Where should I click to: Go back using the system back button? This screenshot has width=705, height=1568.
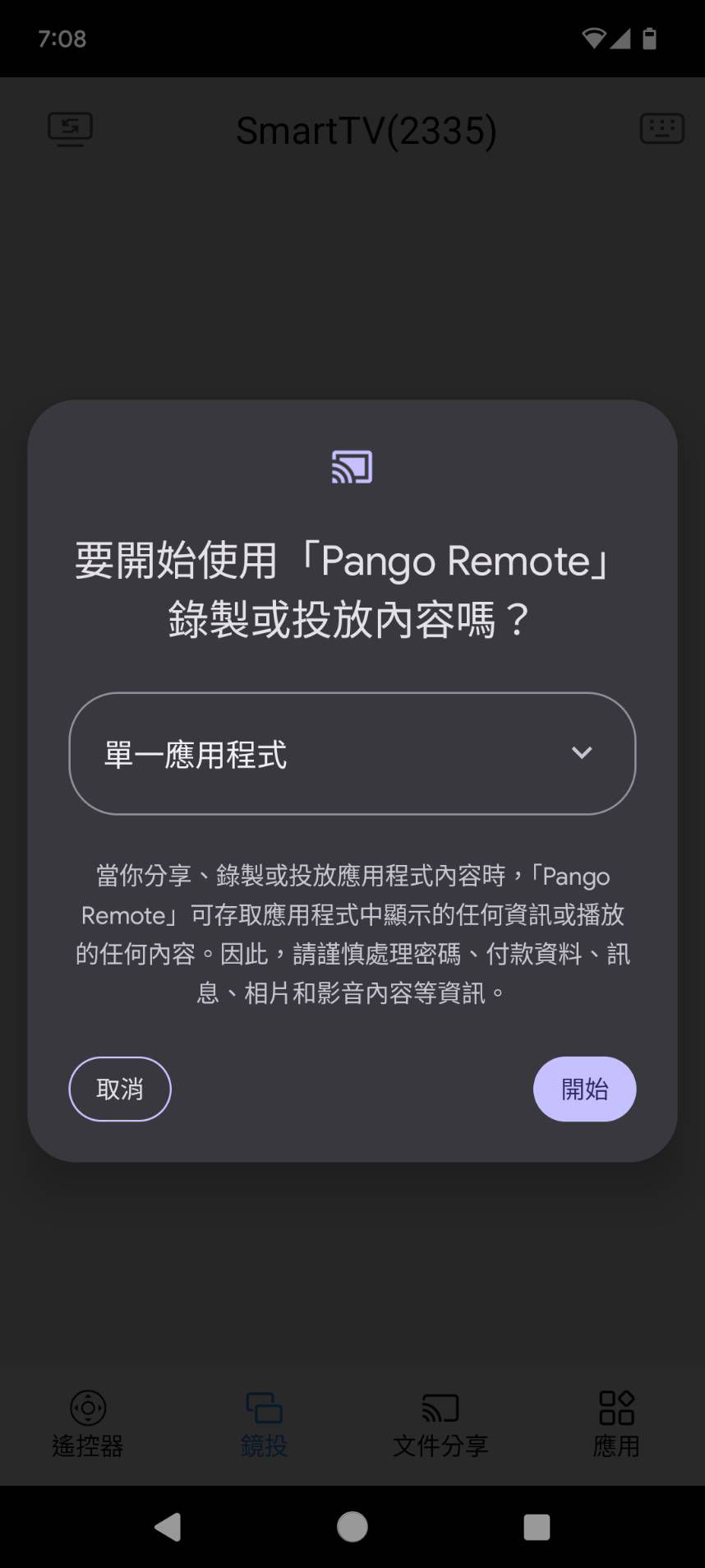coord(168,1526)
